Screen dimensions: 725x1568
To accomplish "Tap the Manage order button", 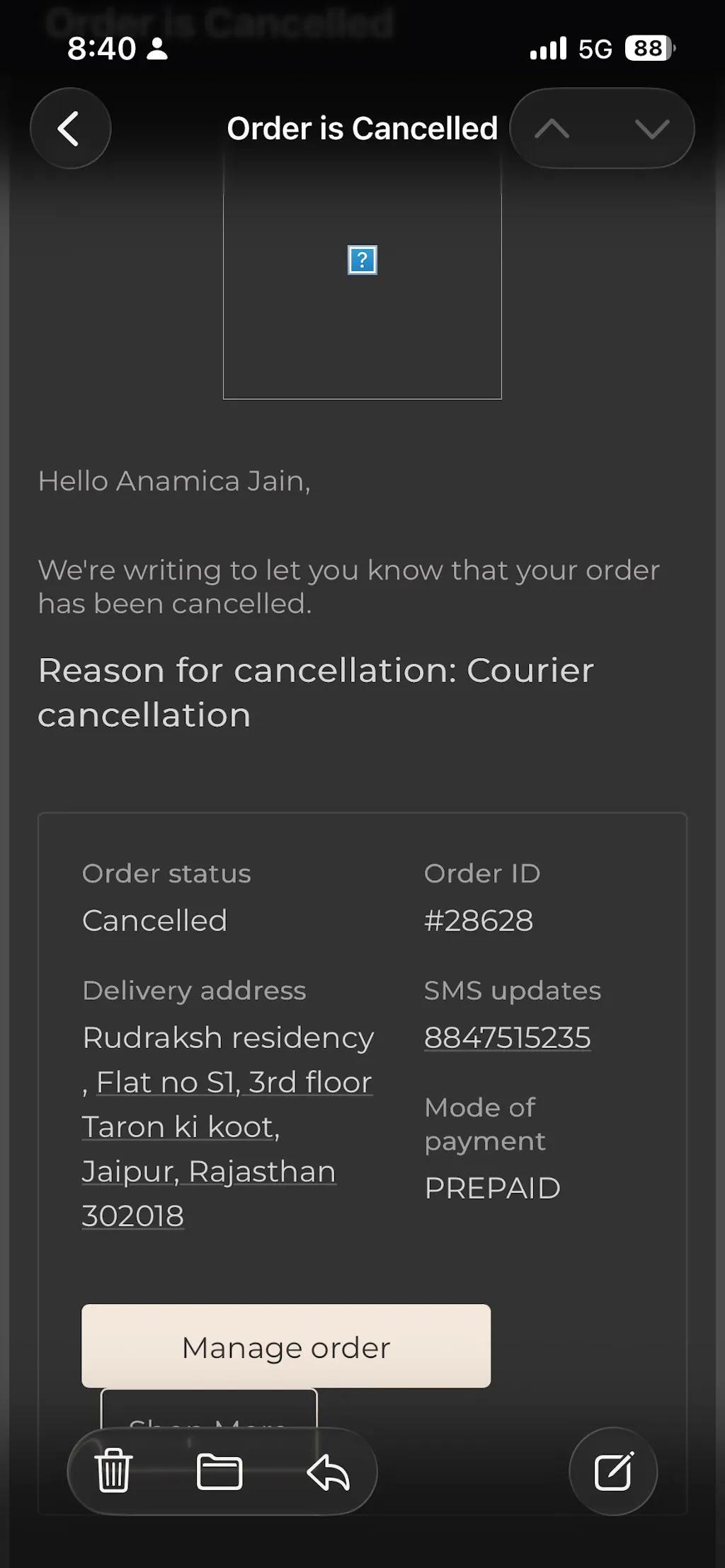I will (x=286, y=1347).
